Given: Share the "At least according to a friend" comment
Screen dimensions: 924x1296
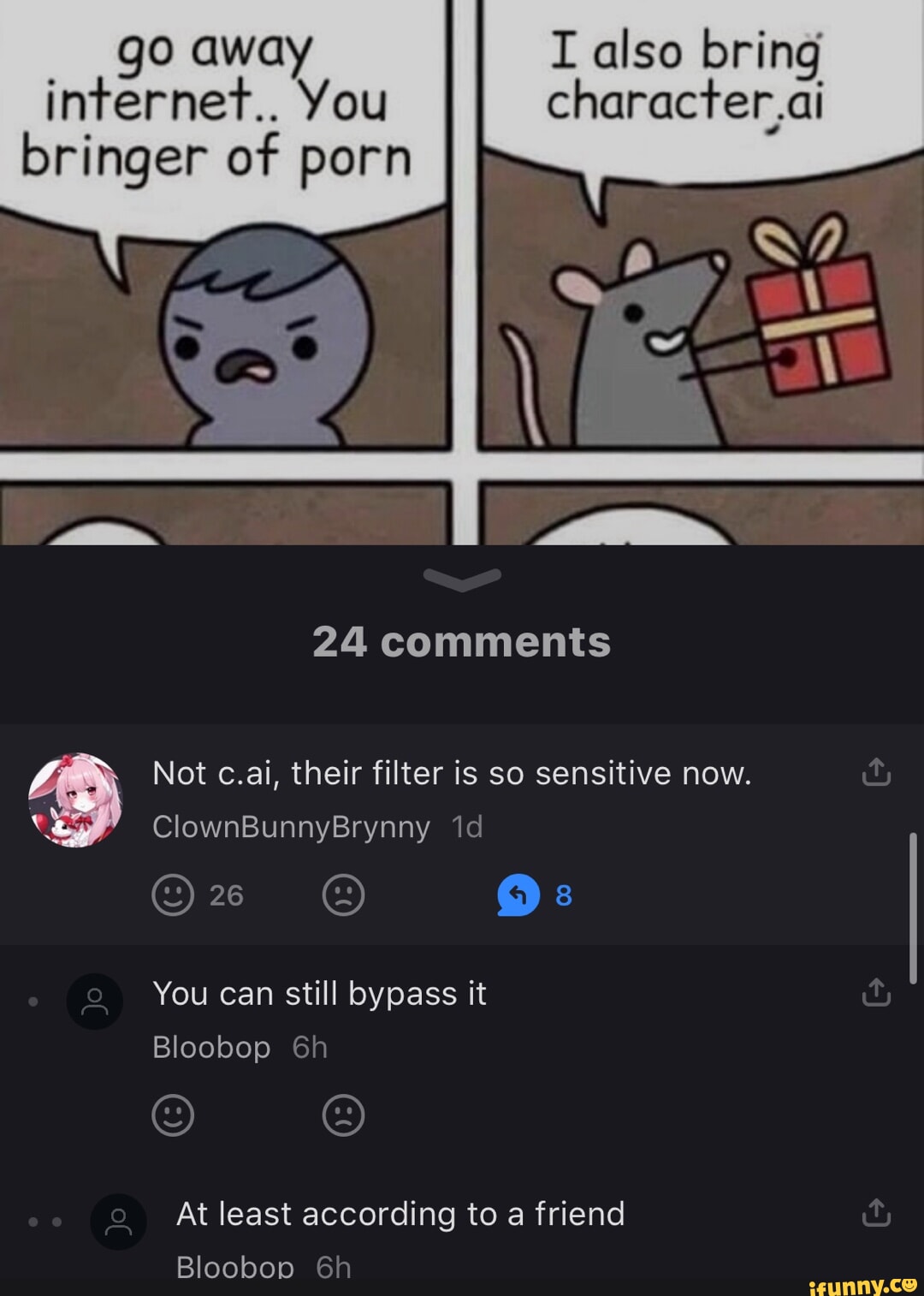Looking at the screenshot, I should click(x=876, y=1213).
